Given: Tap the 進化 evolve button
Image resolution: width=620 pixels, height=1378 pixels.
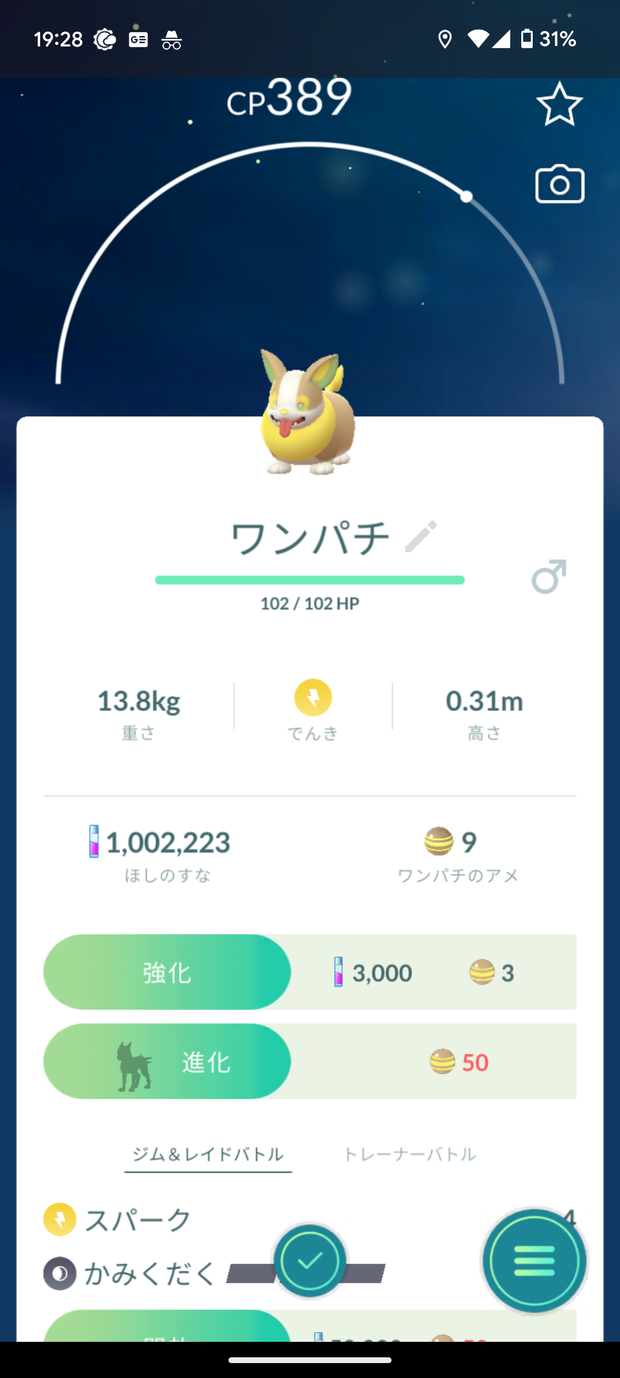Looking at the screenshot, I should tap(167, 1061).
